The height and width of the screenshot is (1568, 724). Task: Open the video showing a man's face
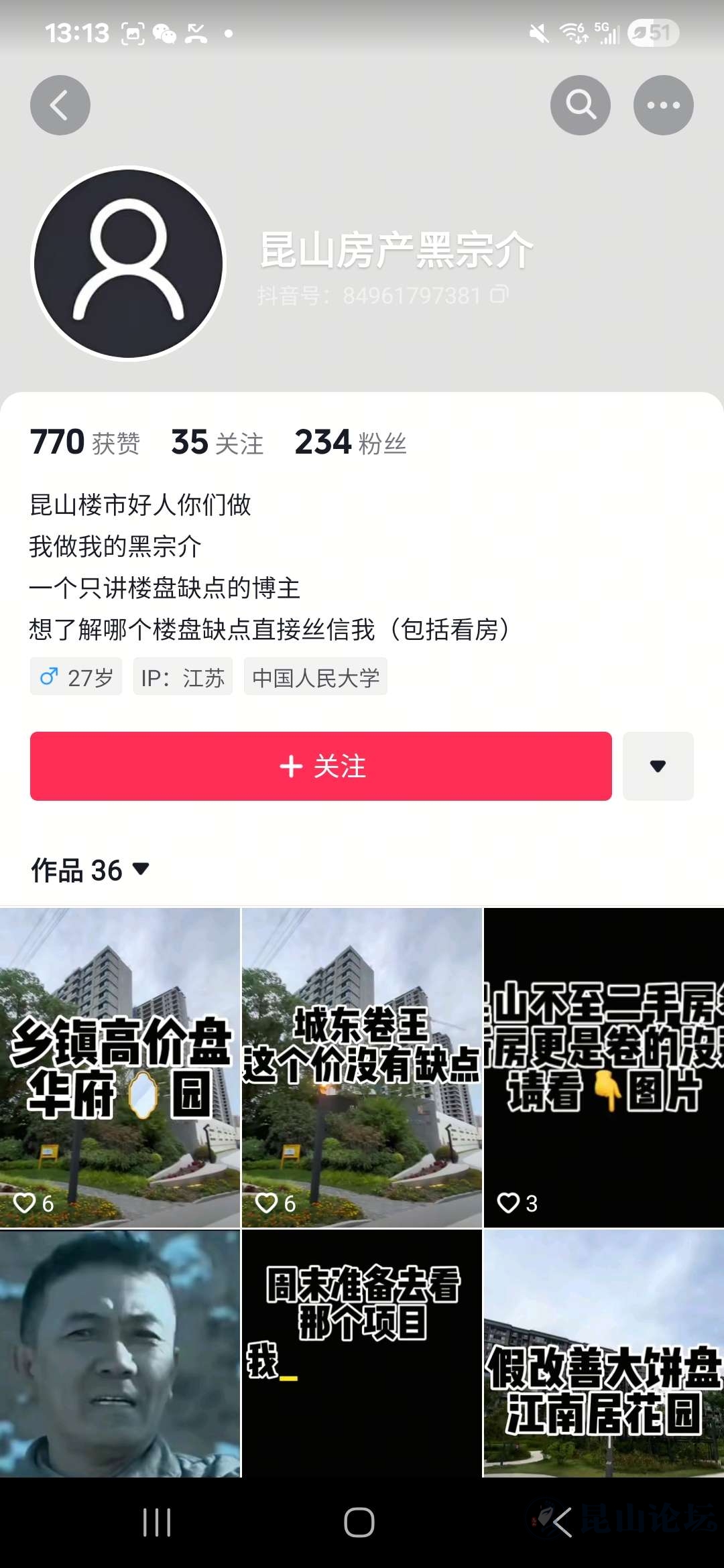pyautogui.click(x=120, y=1354)
